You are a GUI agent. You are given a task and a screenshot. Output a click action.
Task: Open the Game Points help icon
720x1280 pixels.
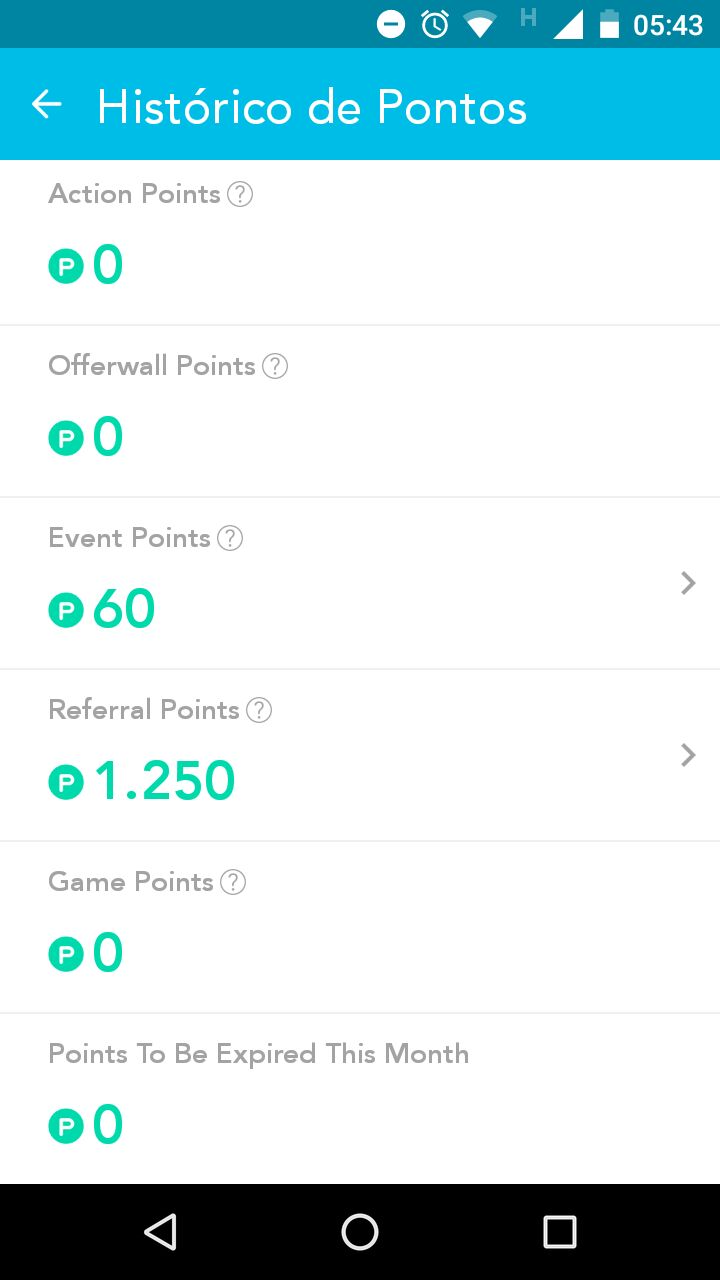[x=233, y=882]
